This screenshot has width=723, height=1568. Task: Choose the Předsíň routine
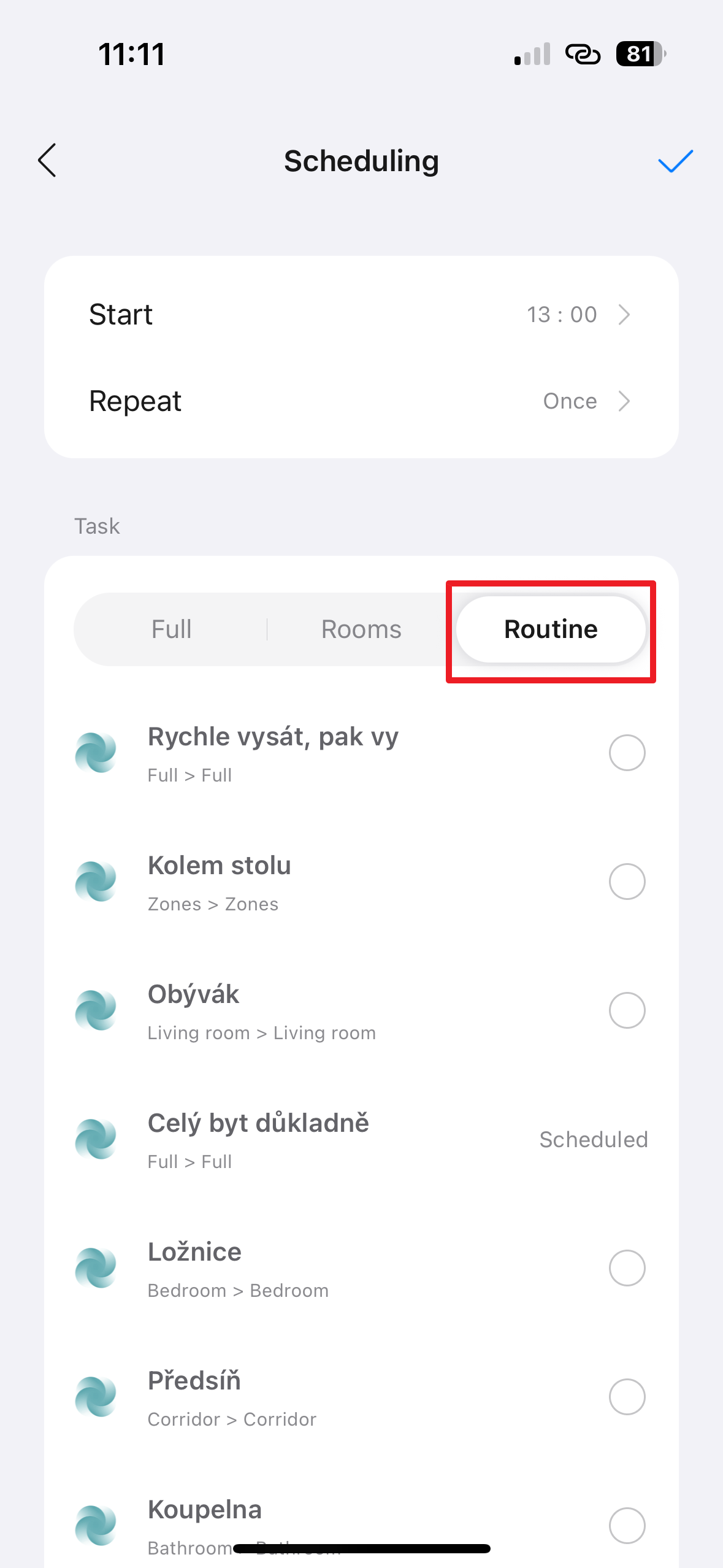(627, 1397)
